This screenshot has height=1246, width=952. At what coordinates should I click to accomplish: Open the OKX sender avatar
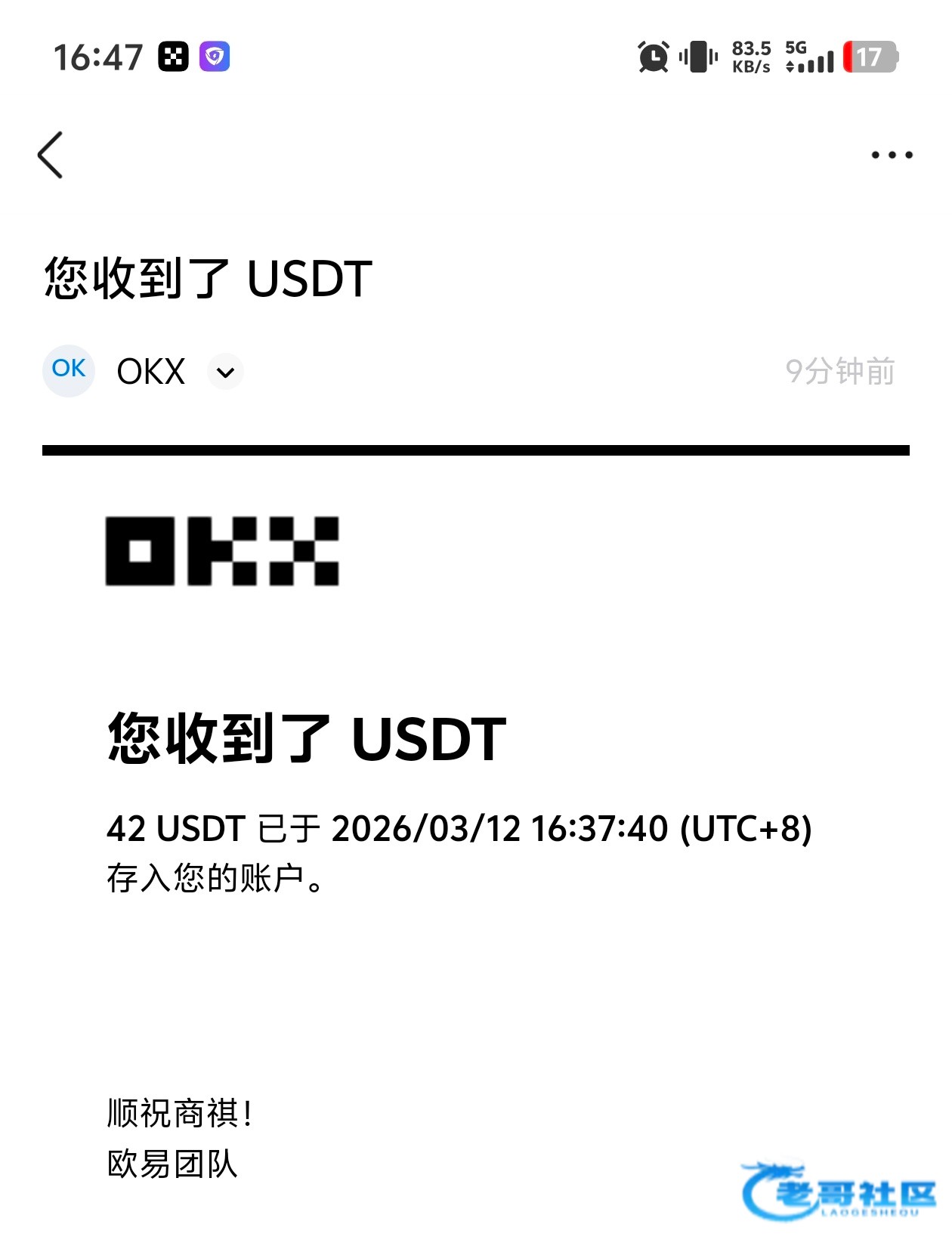[69, 370]
